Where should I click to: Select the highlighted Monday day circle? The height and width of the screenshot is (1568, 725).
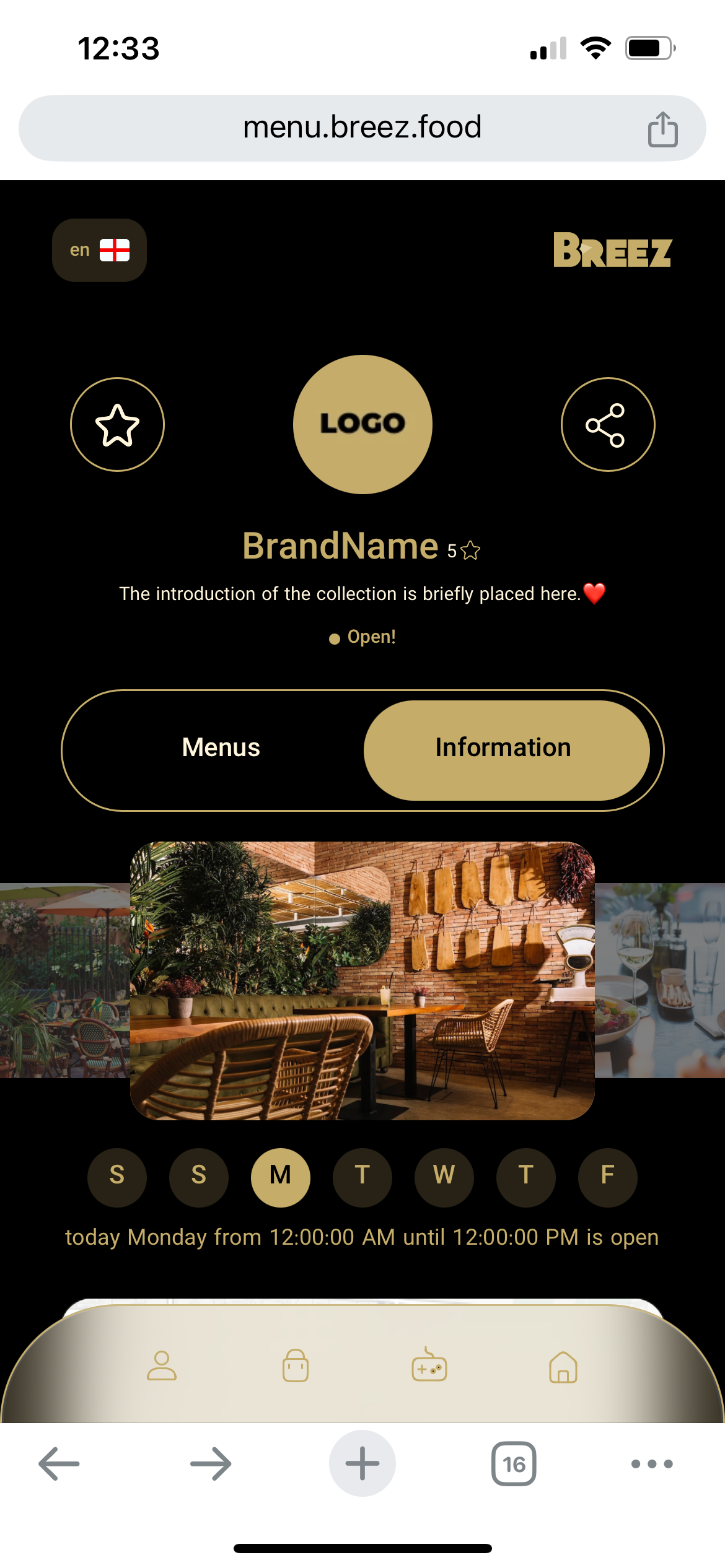pyautogui.click(x=280, y=1176)
